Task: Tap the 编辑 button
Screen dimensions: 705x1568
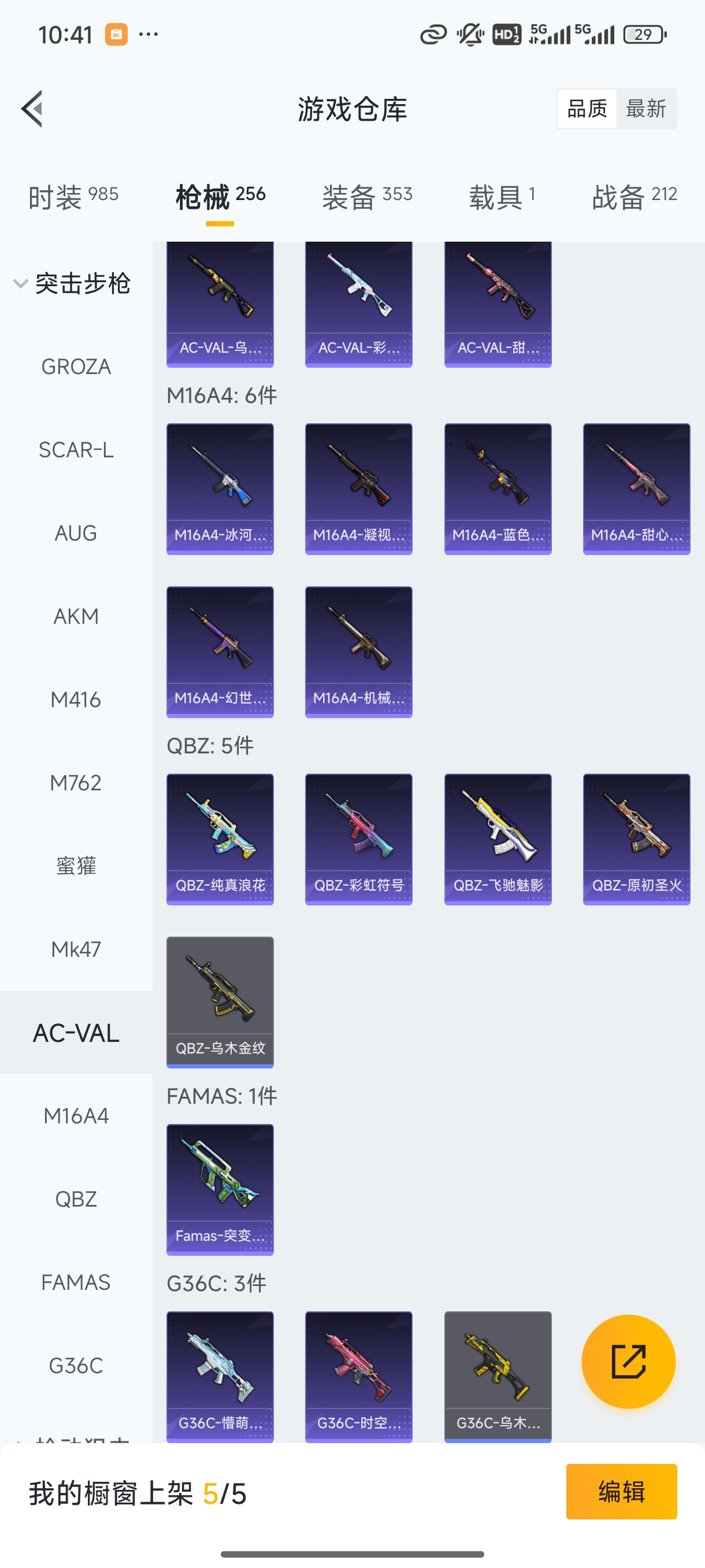Action: 621,1491
